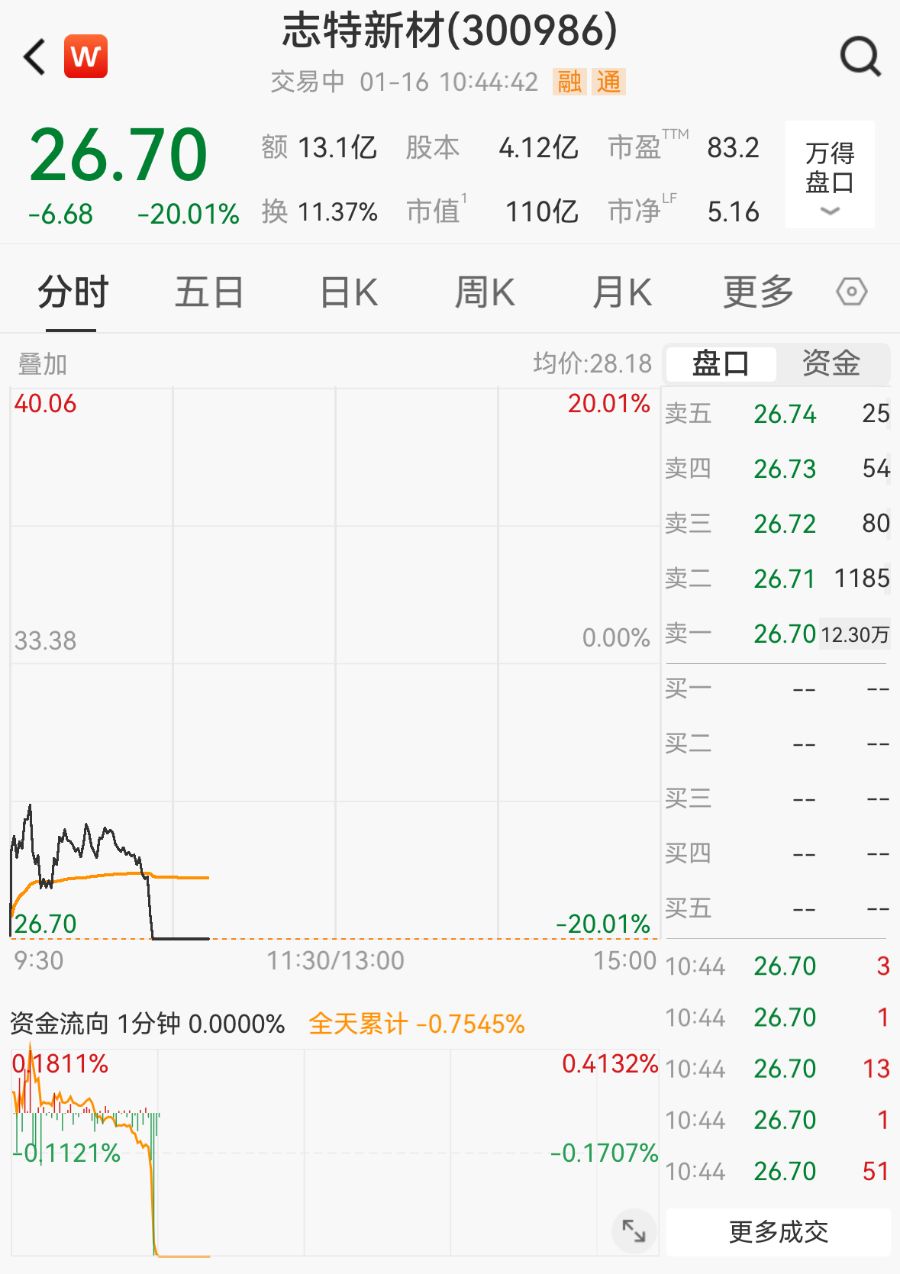Switch to the 五日 chart tab
Image resolution: width=900 pixels, height=1274 pixels.
209,293
